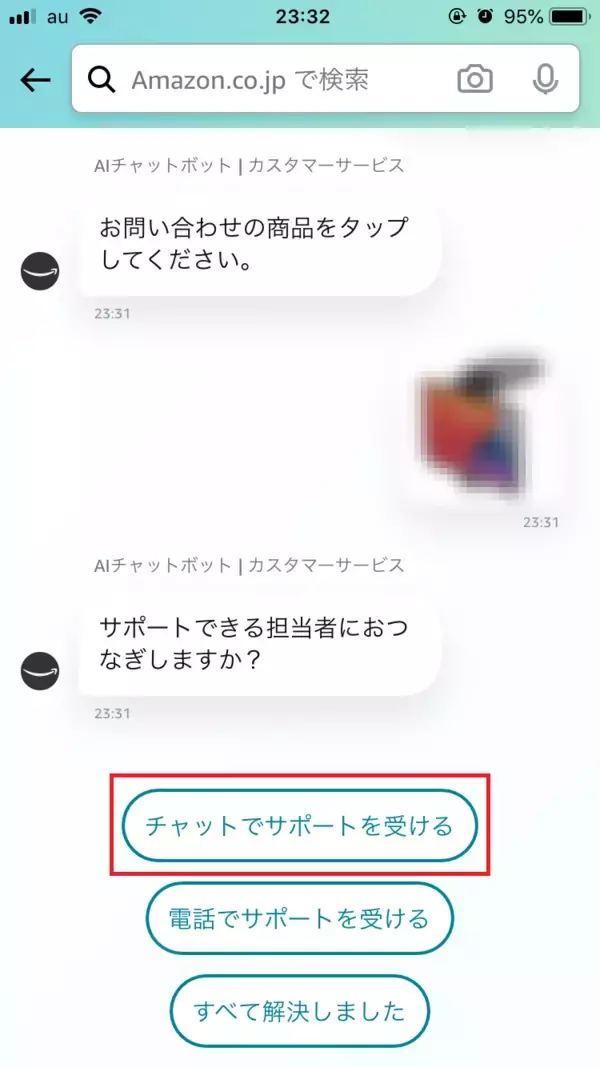Go back with the arrow icon
This screenshot has height=1067, width=600.
coord(35,80)
